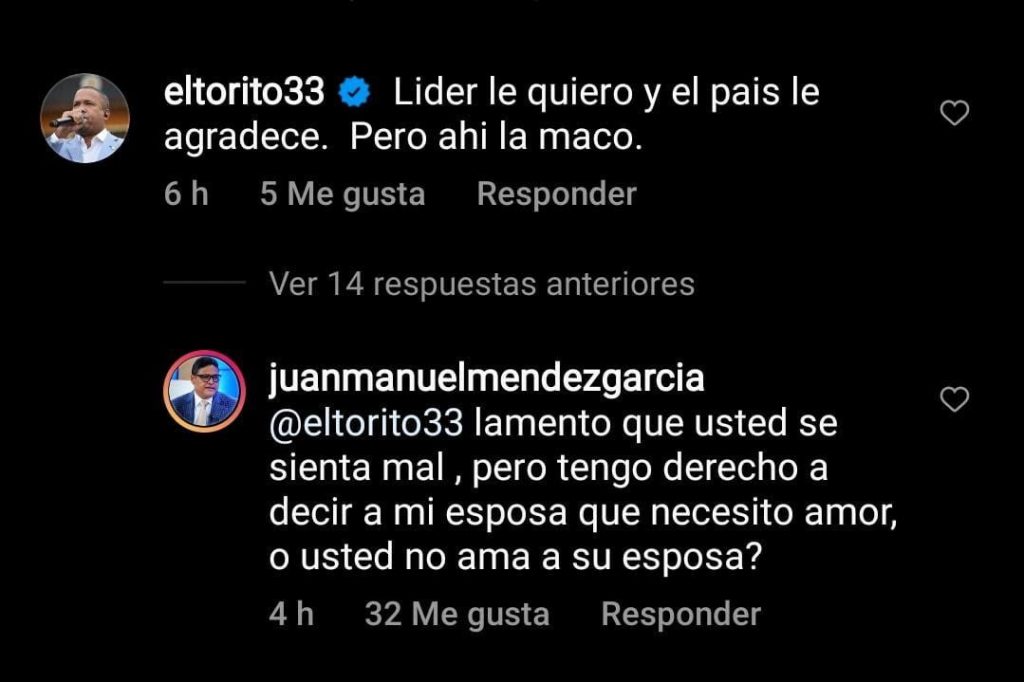View the 32 Me gusta on the reply

tap(457, 613)
